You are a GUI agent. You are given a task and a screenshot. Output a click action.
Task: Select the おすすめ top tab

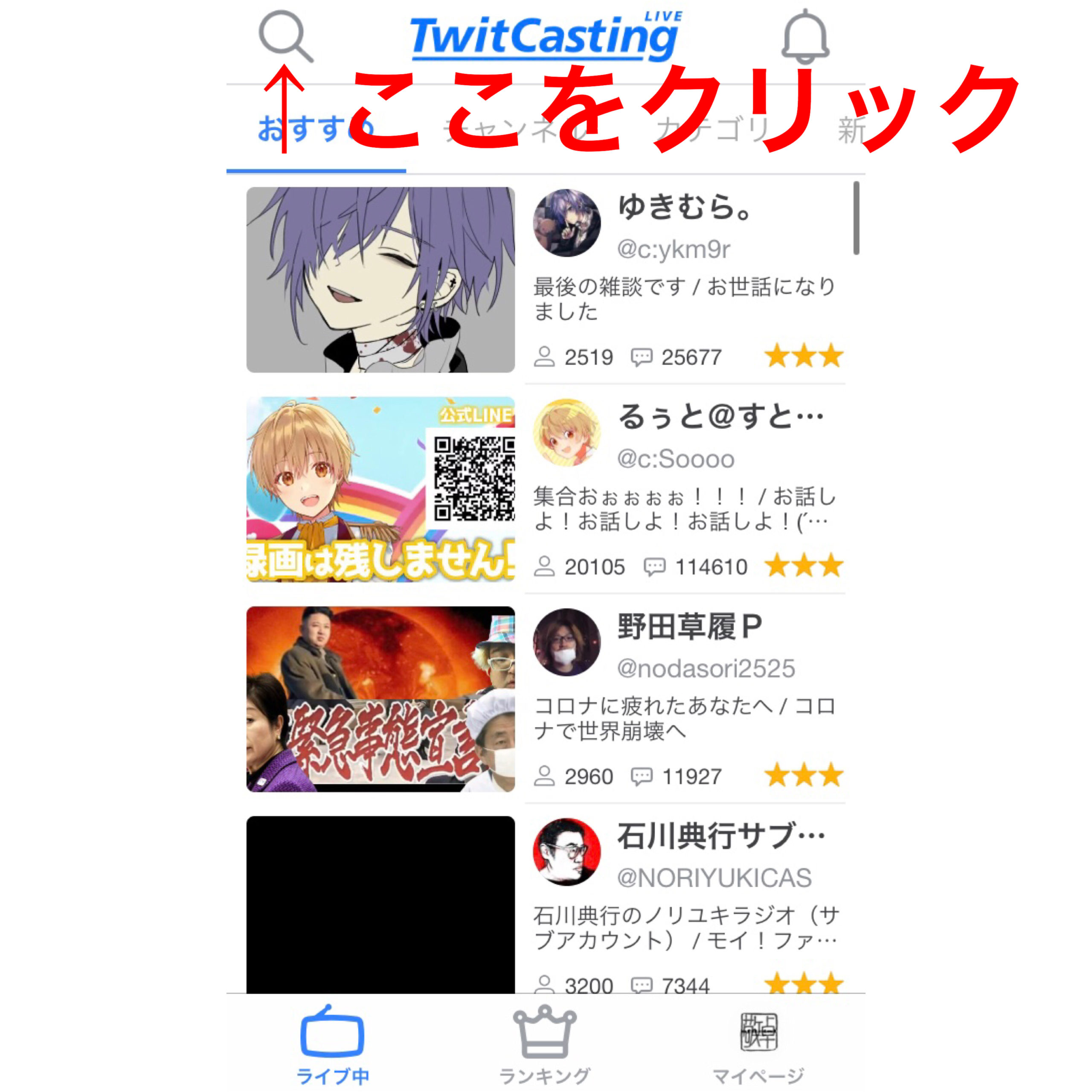pos(315,130)
